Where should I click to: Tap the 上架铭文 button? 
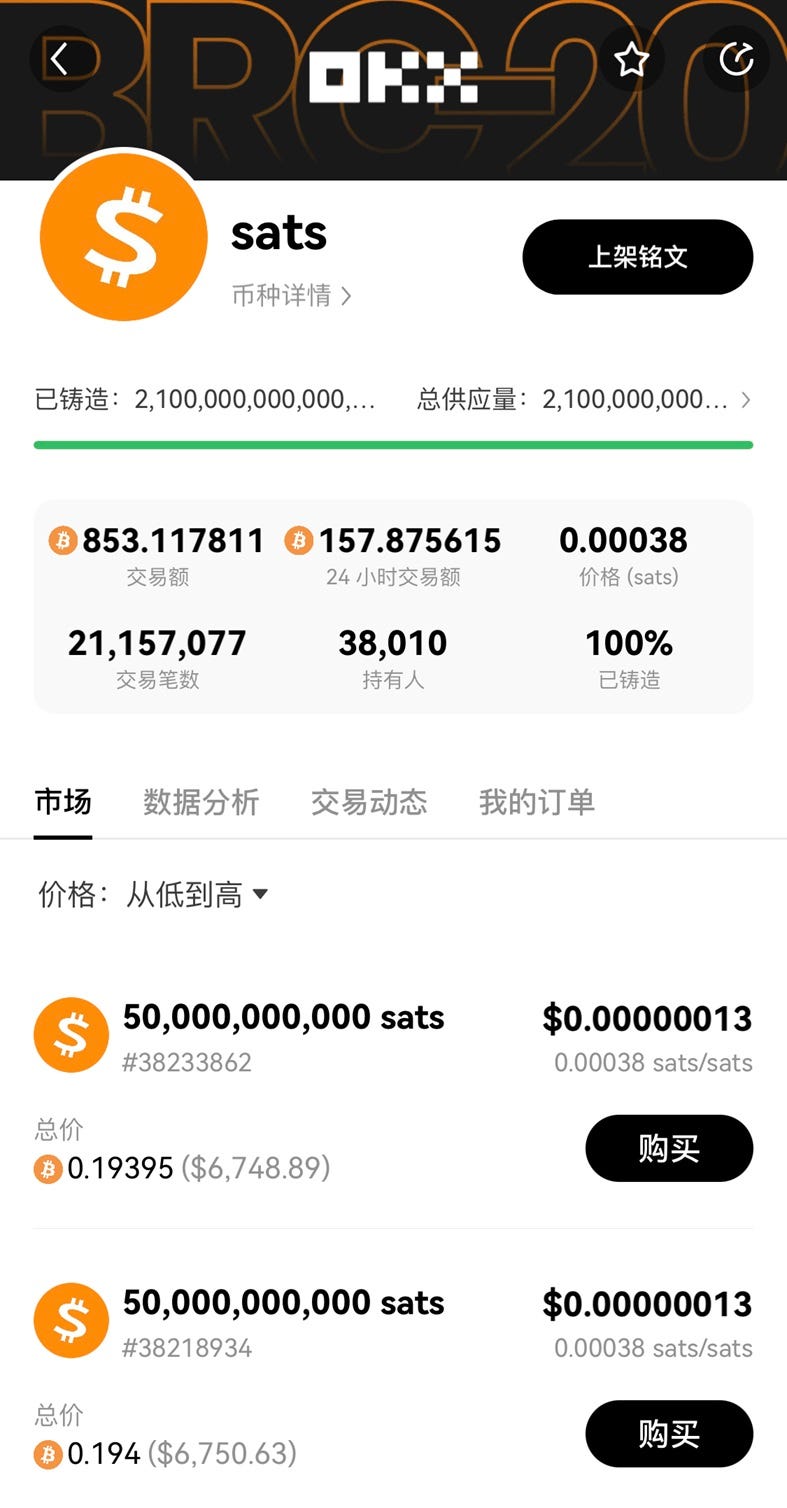(x=637, y=257)
